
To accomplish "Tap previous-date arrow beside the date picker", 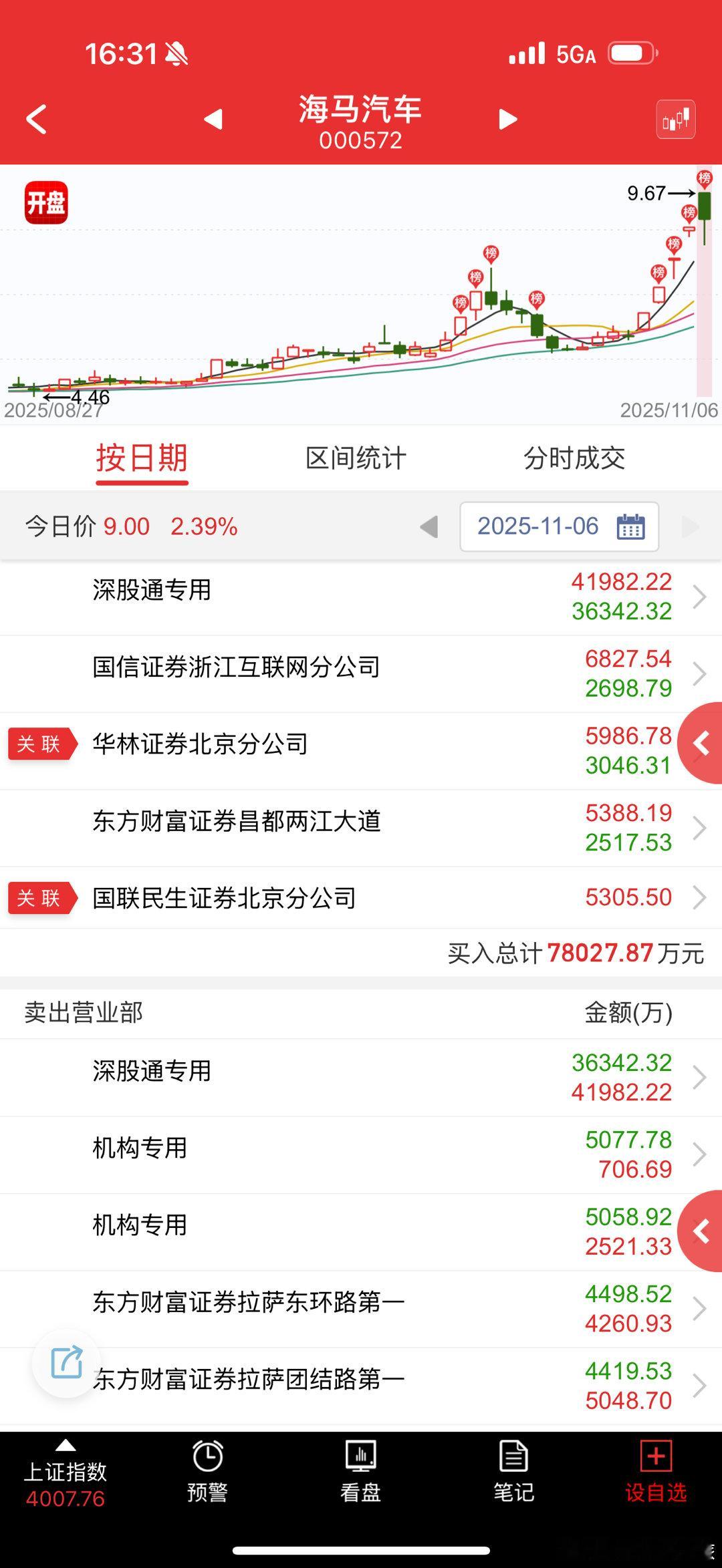I will pos(429,526).
